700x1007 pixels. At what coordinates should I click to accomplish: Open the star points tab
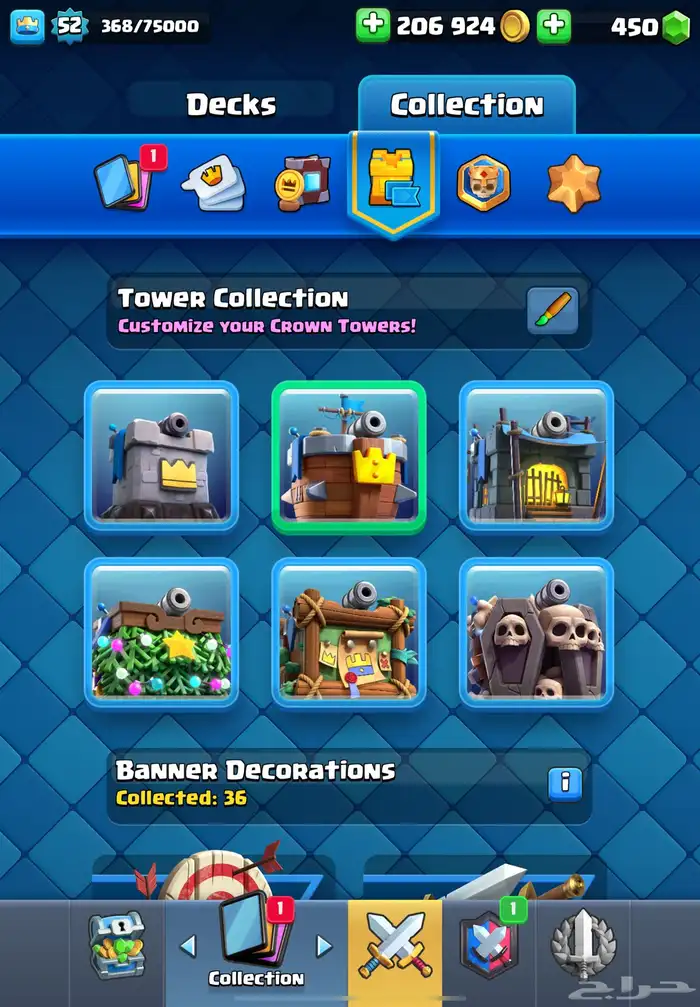click(573, 184)
